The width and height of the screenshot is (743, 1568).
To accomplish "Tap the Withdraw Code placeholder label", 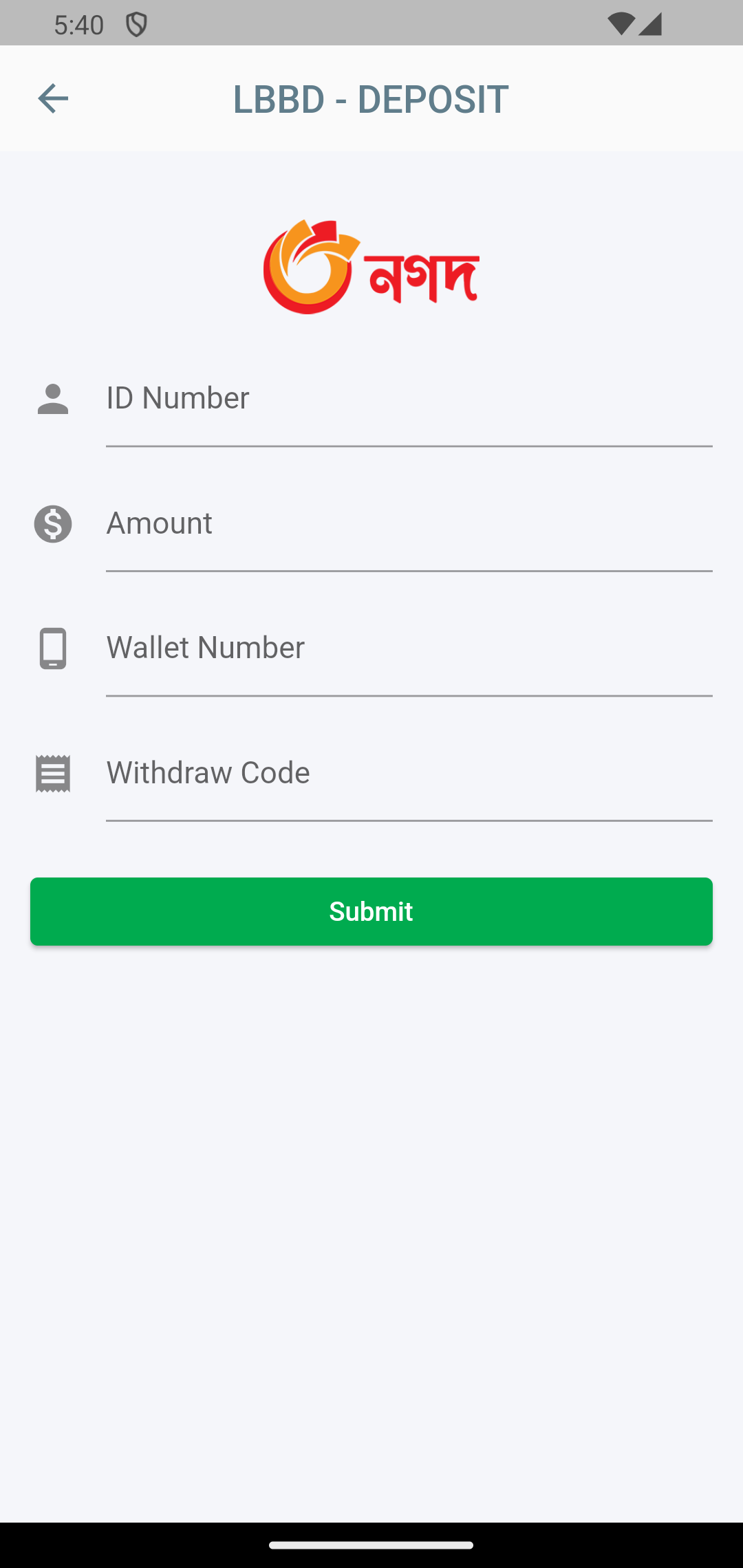I will pyautogui.click(x=208, y=772).
